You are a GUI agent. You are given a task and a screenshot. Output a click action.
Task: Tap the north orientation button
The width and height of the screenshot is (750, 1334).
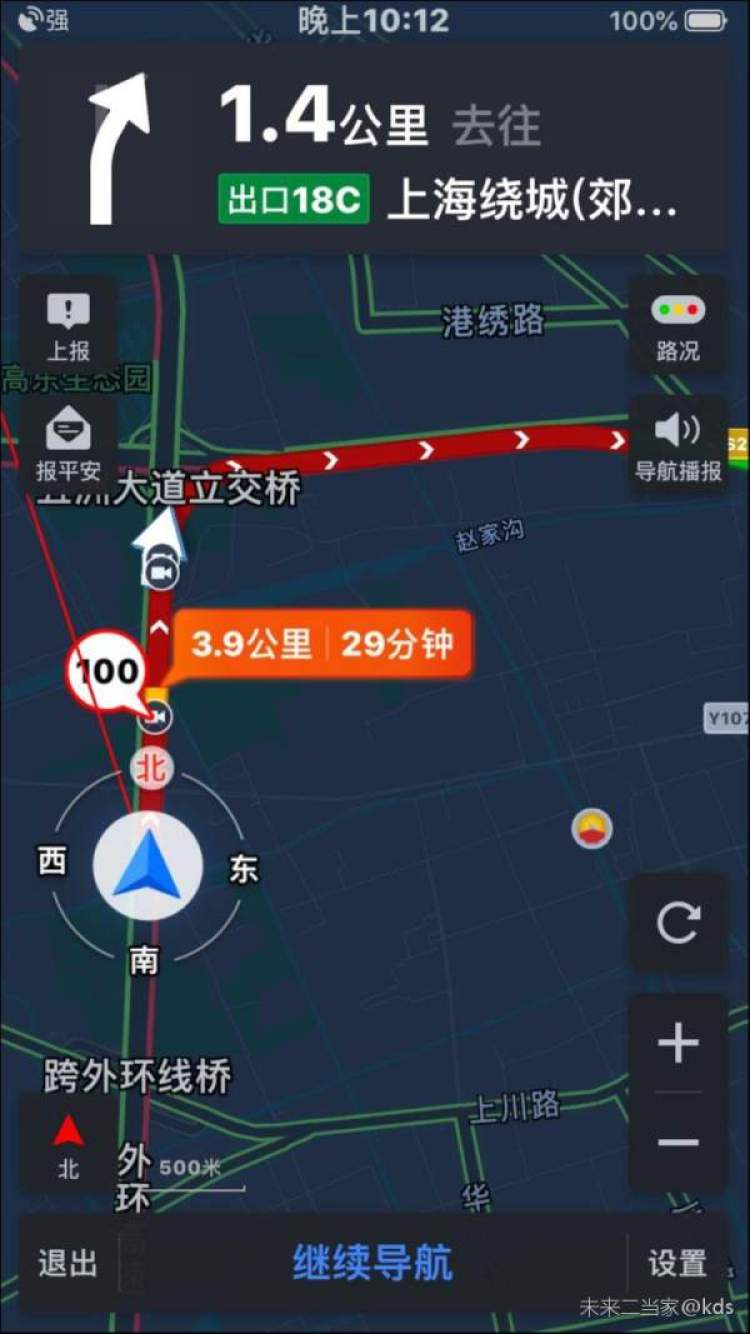coord(67,1145)
